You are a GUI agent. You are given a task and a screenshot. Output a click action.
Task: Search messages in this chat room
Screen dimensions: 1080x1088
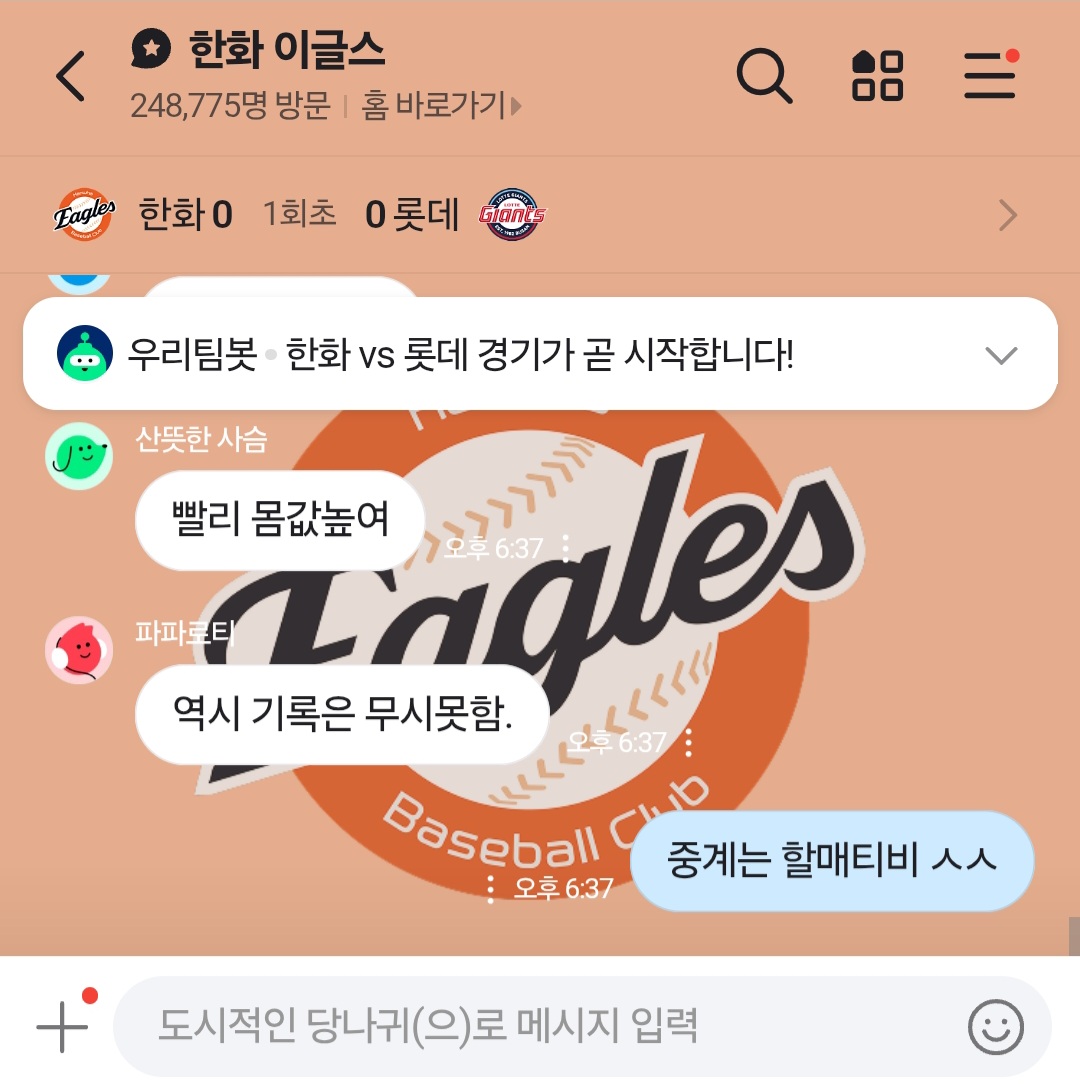(x=764, y=76)
